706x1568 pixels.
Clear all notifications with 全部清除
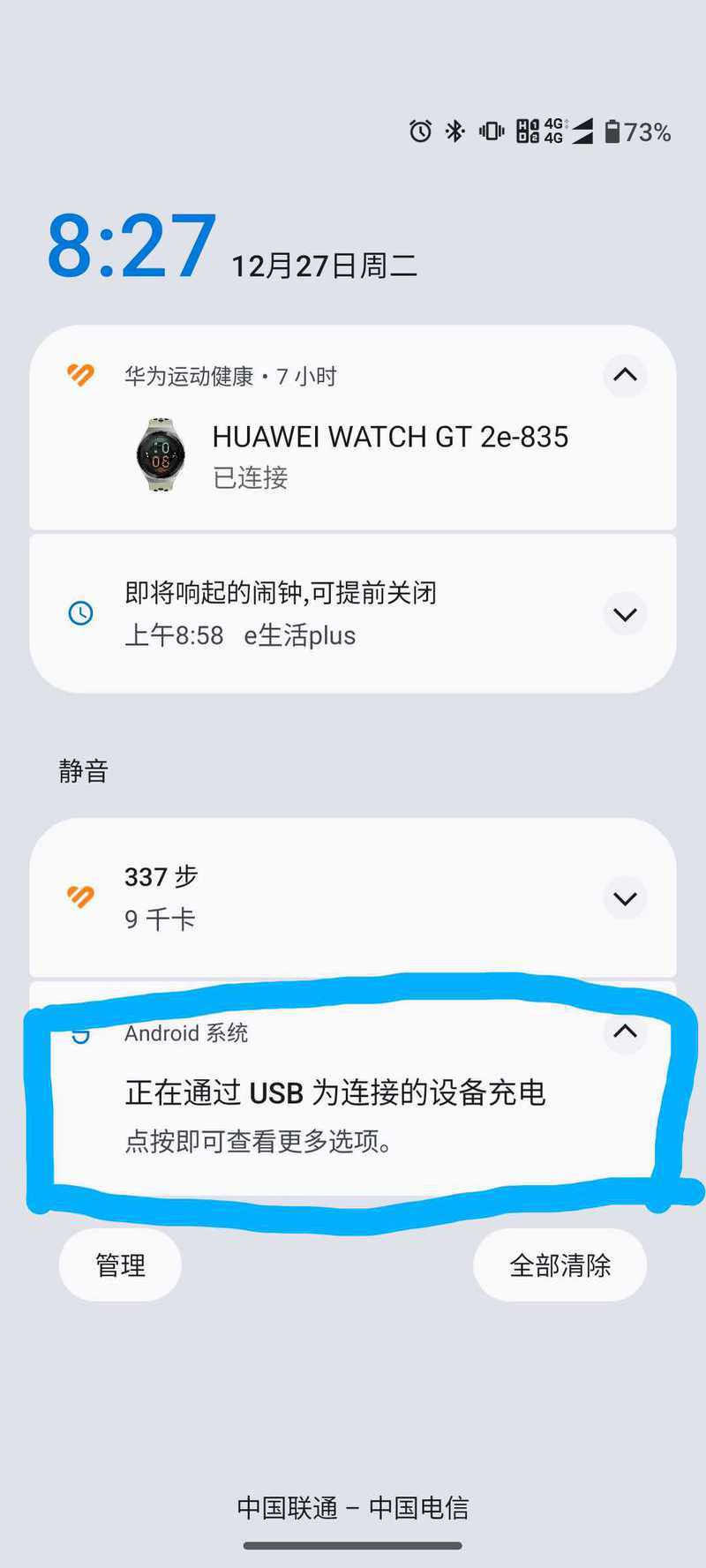click(x=560, y=1265)
